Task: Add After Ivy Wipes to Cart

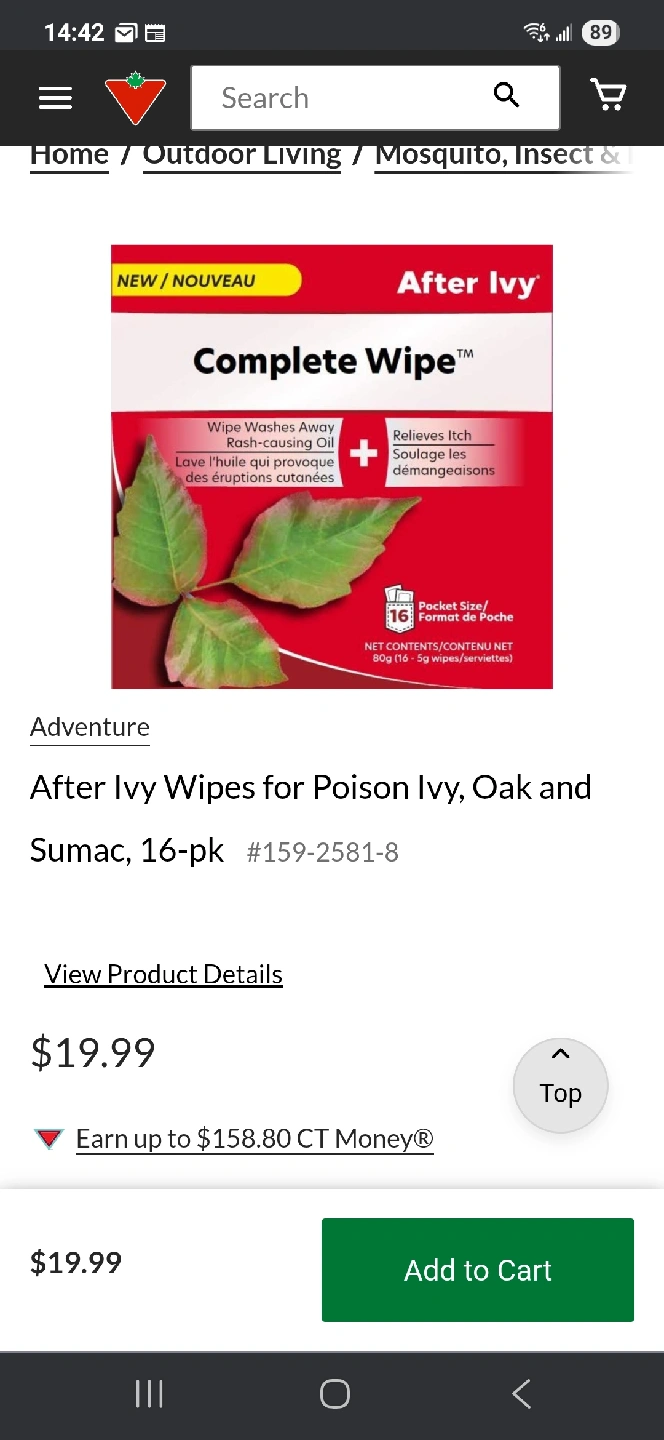Action: click(477, 1270)
